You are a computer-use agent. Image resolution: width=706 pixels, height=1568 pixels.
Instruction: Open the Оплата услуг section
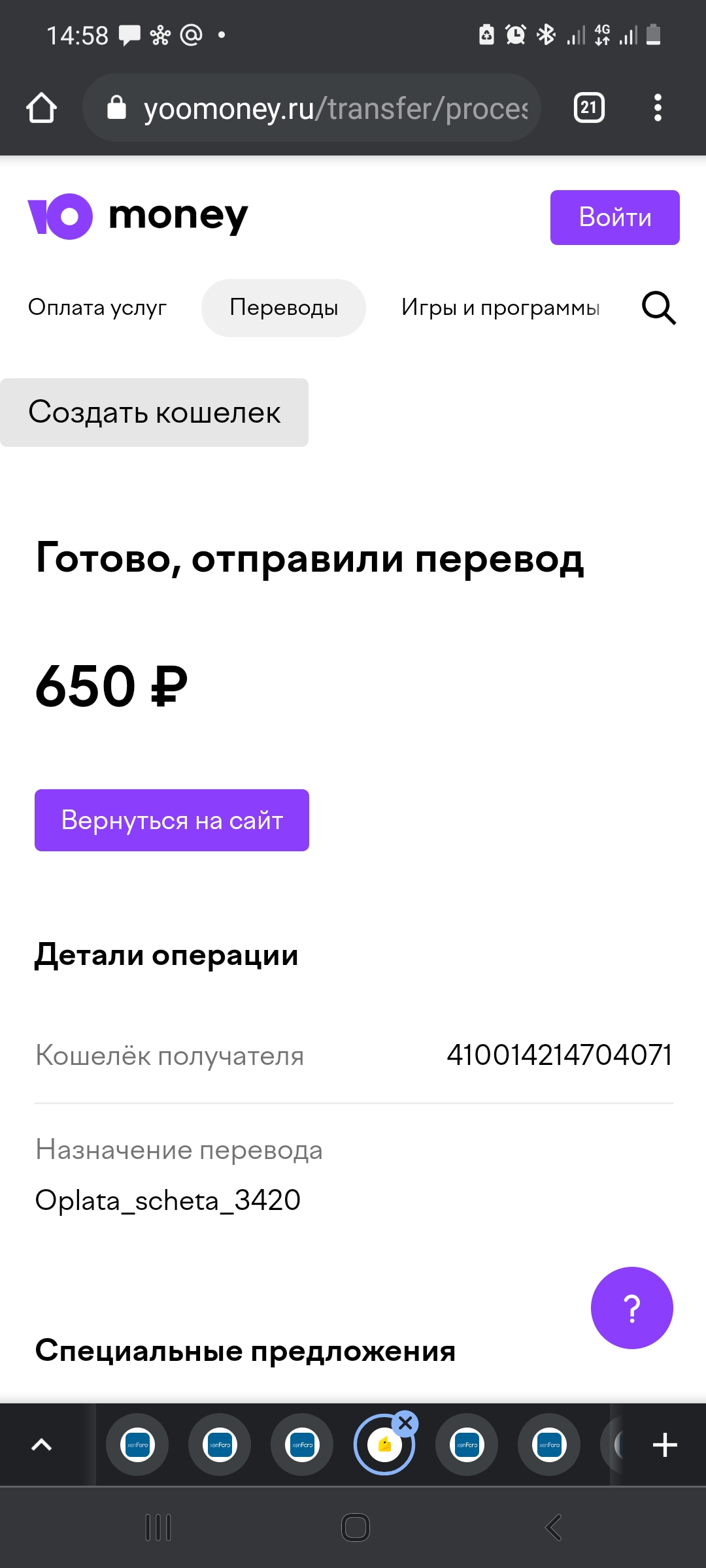coord(97,307)
